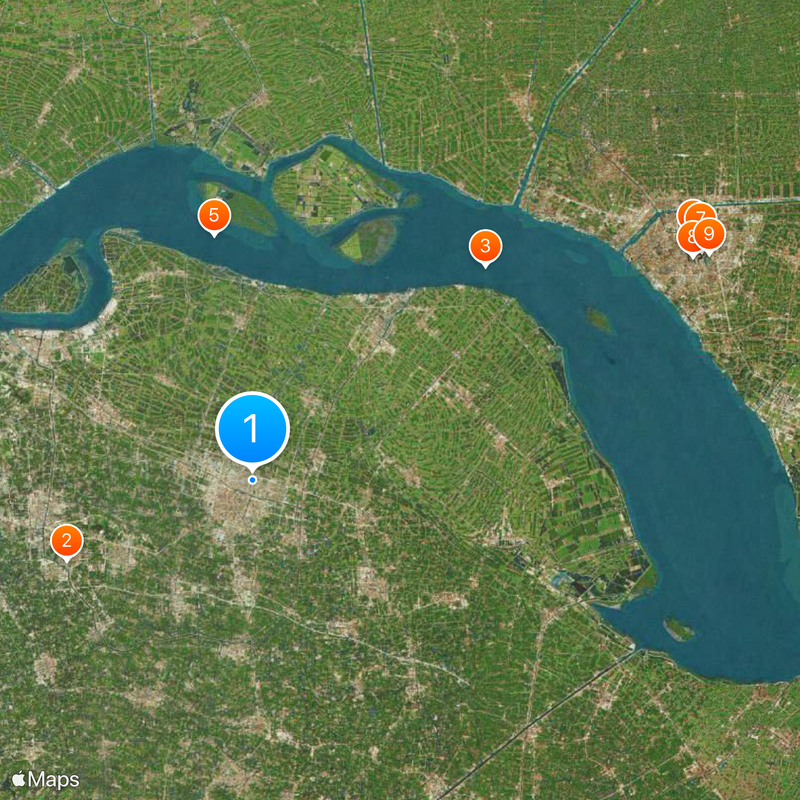Select the blue map pin numbered 1

[x=252, y=429]
